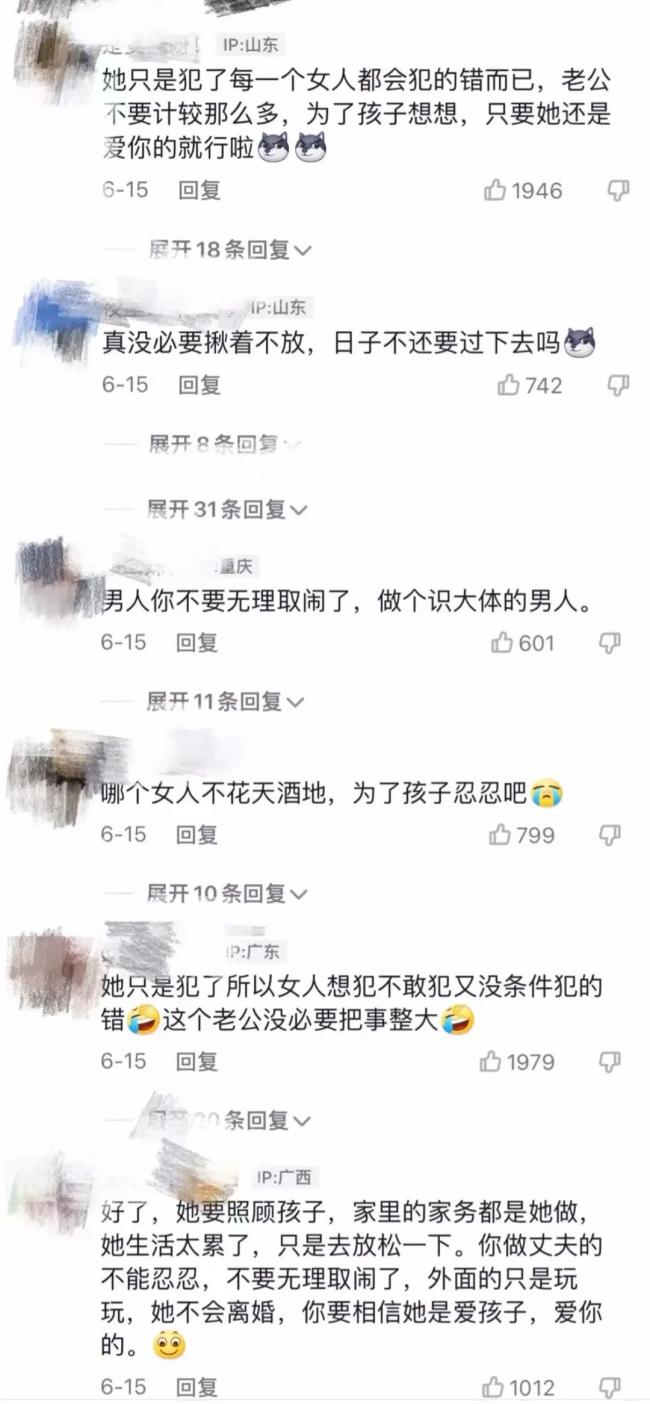Screen dimensions: 650x1404
Task: Dislike the comment with 1946 likes
Action: click(x=619, y=190)
